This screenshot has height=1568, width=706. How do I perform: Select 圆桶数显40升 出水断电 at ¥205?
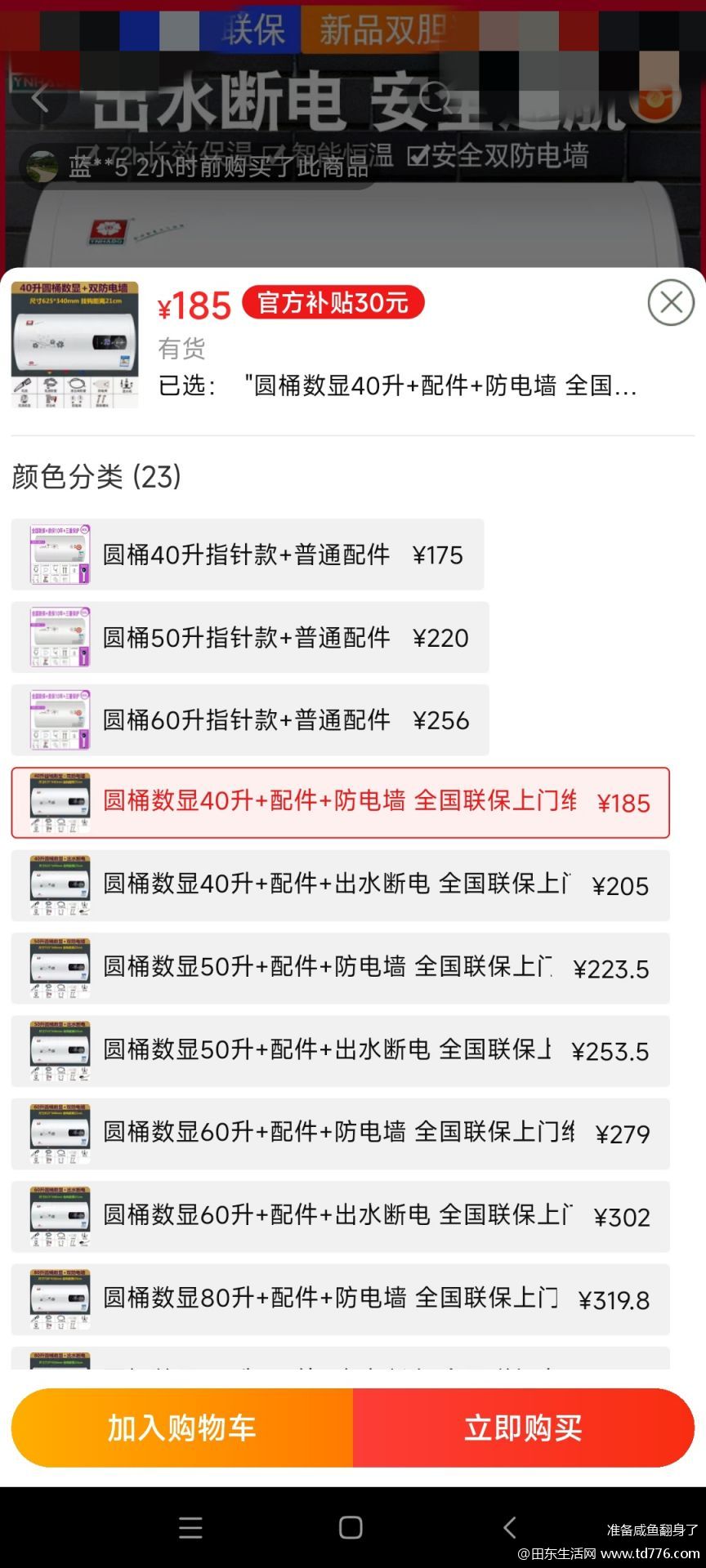pos(341,886)
